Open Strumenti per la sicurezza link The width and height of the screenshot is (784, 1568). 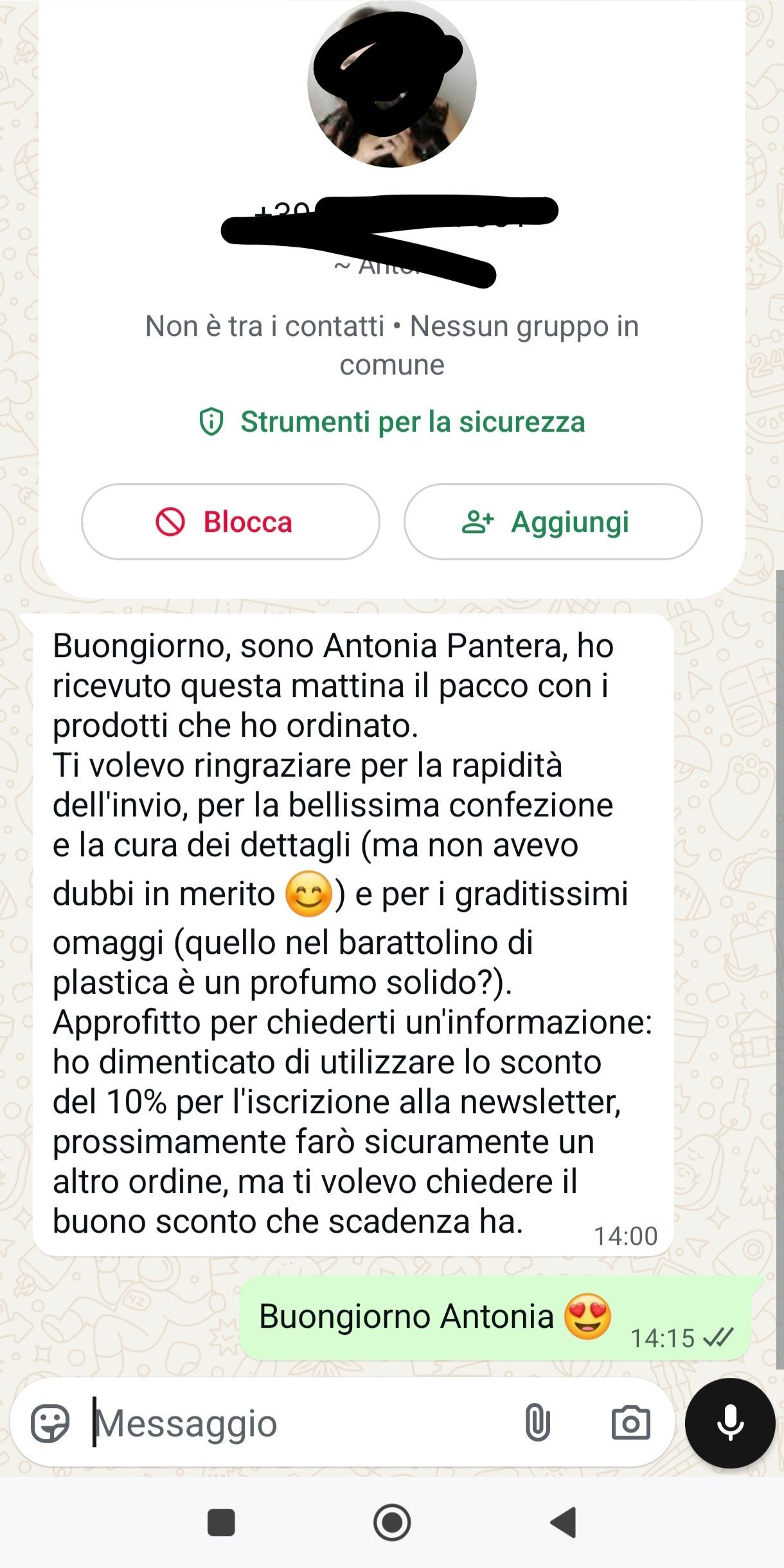click(392, 422)
